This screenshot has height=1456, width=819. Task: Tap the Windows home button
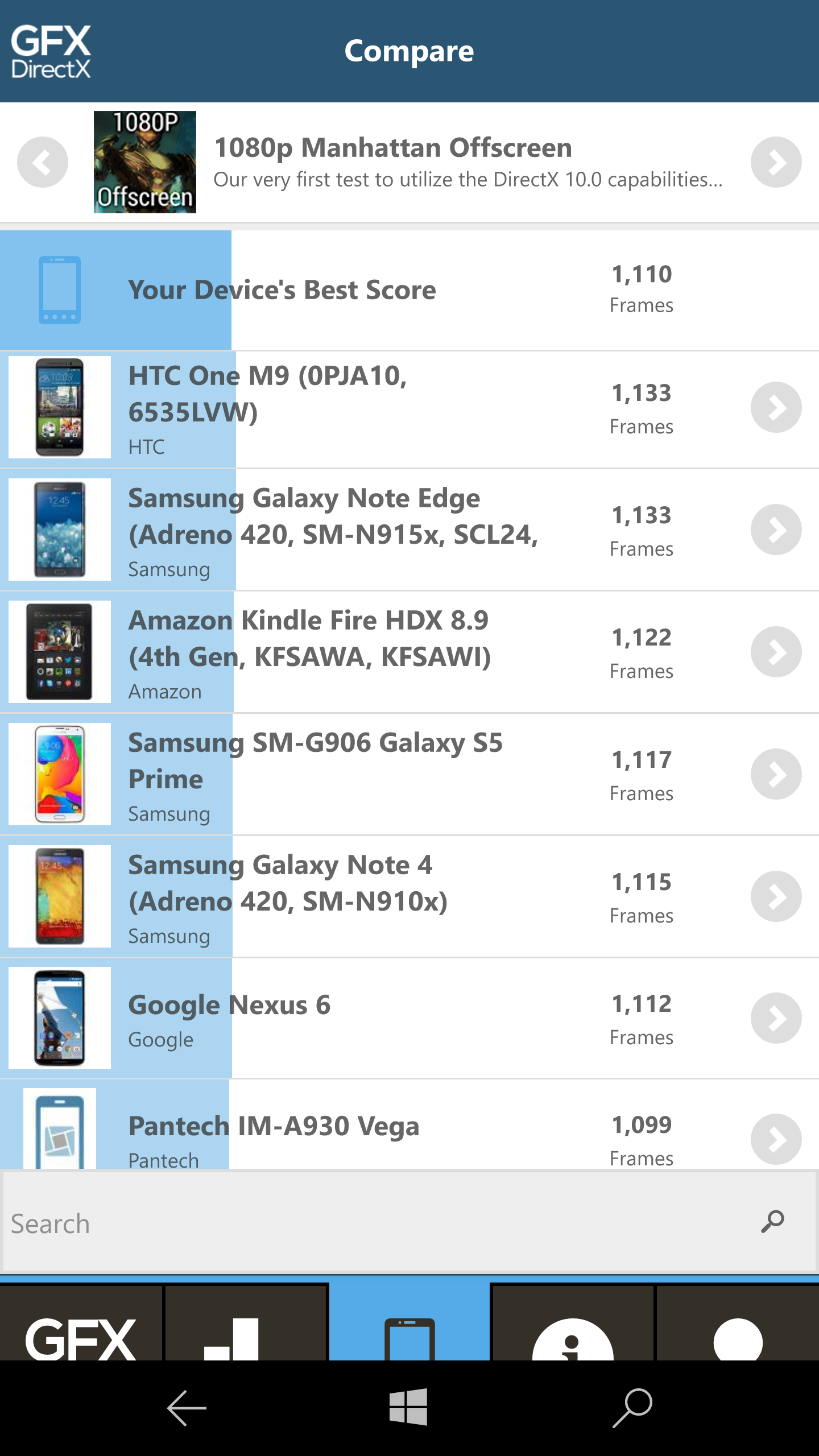point(408,1407)
